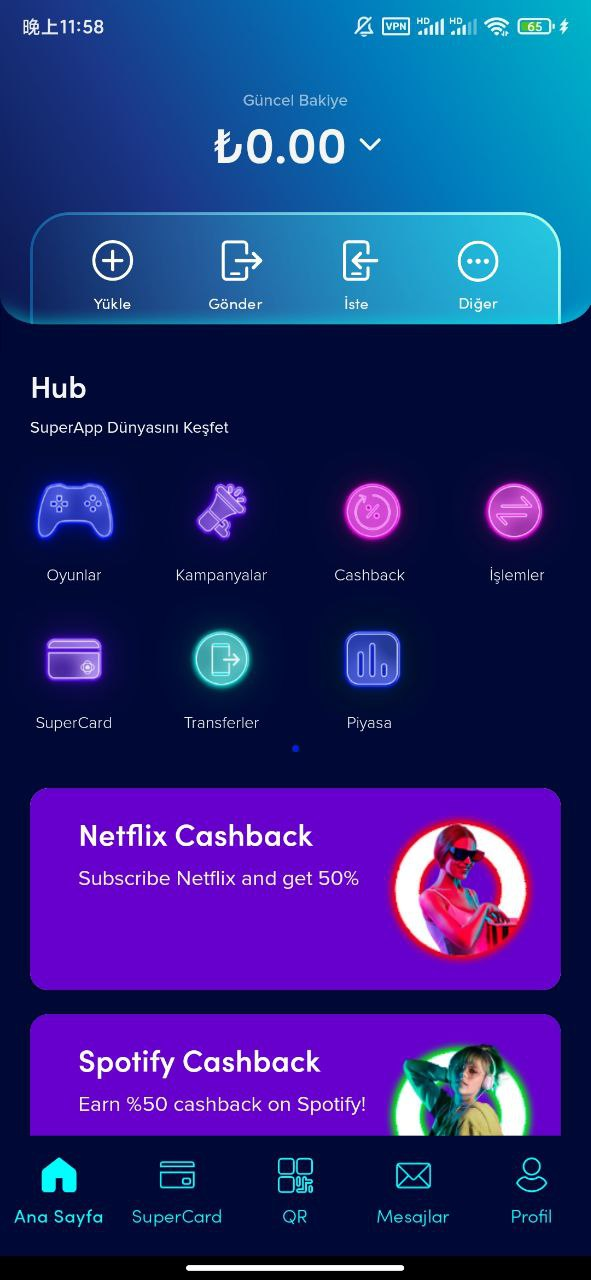Open the SuperCard hub item
Viewport: 591px width, 1280px height.
tap(74, 680)
